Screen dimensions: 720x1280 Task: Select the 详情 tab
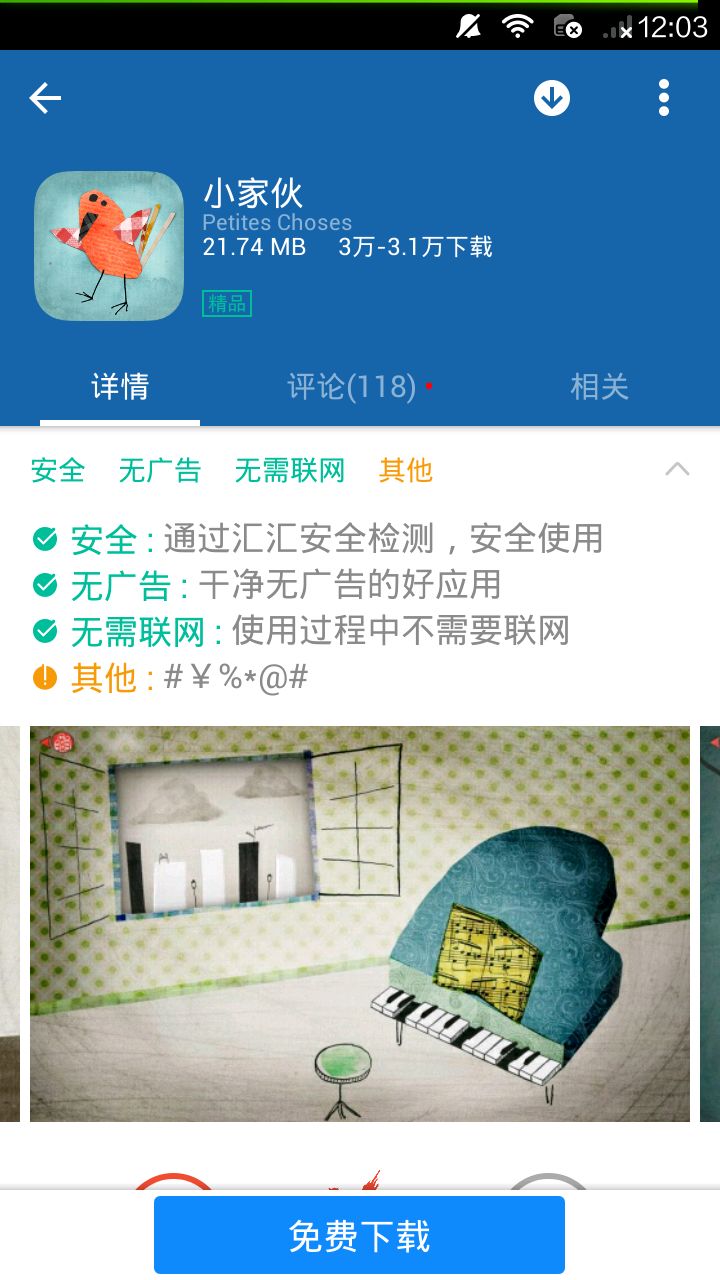pos(120,387)
